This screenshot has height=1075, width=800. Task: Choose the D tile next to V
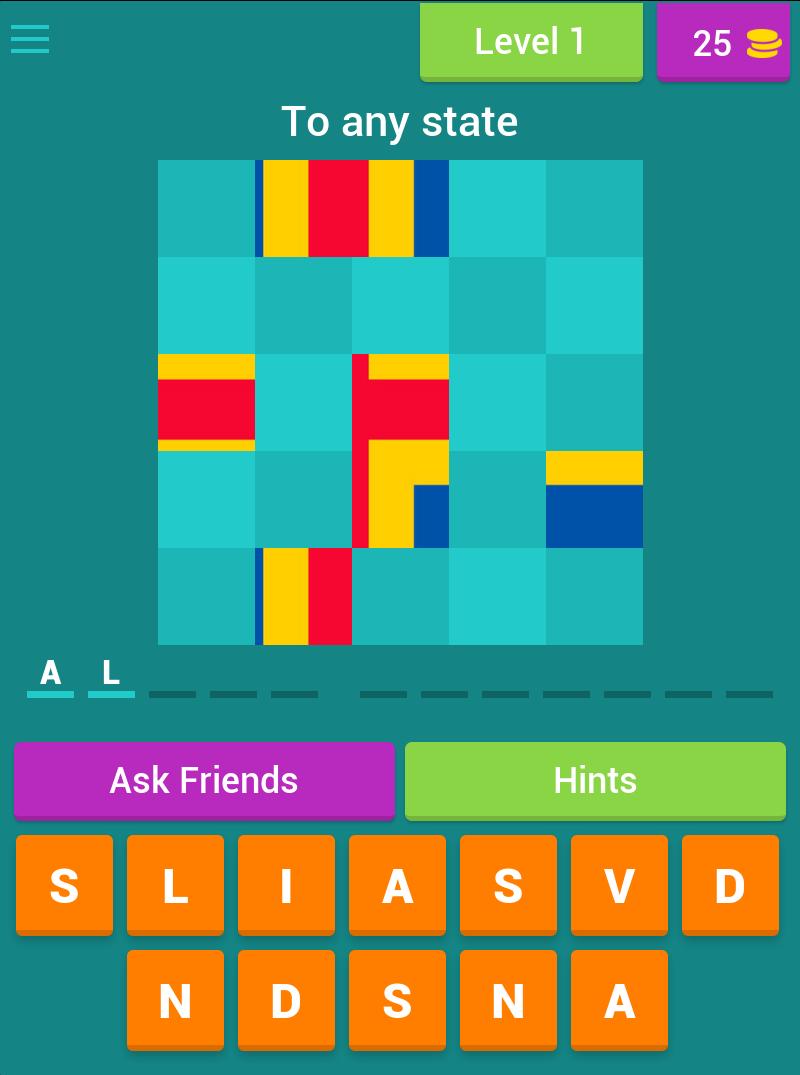tap(730, 885)
